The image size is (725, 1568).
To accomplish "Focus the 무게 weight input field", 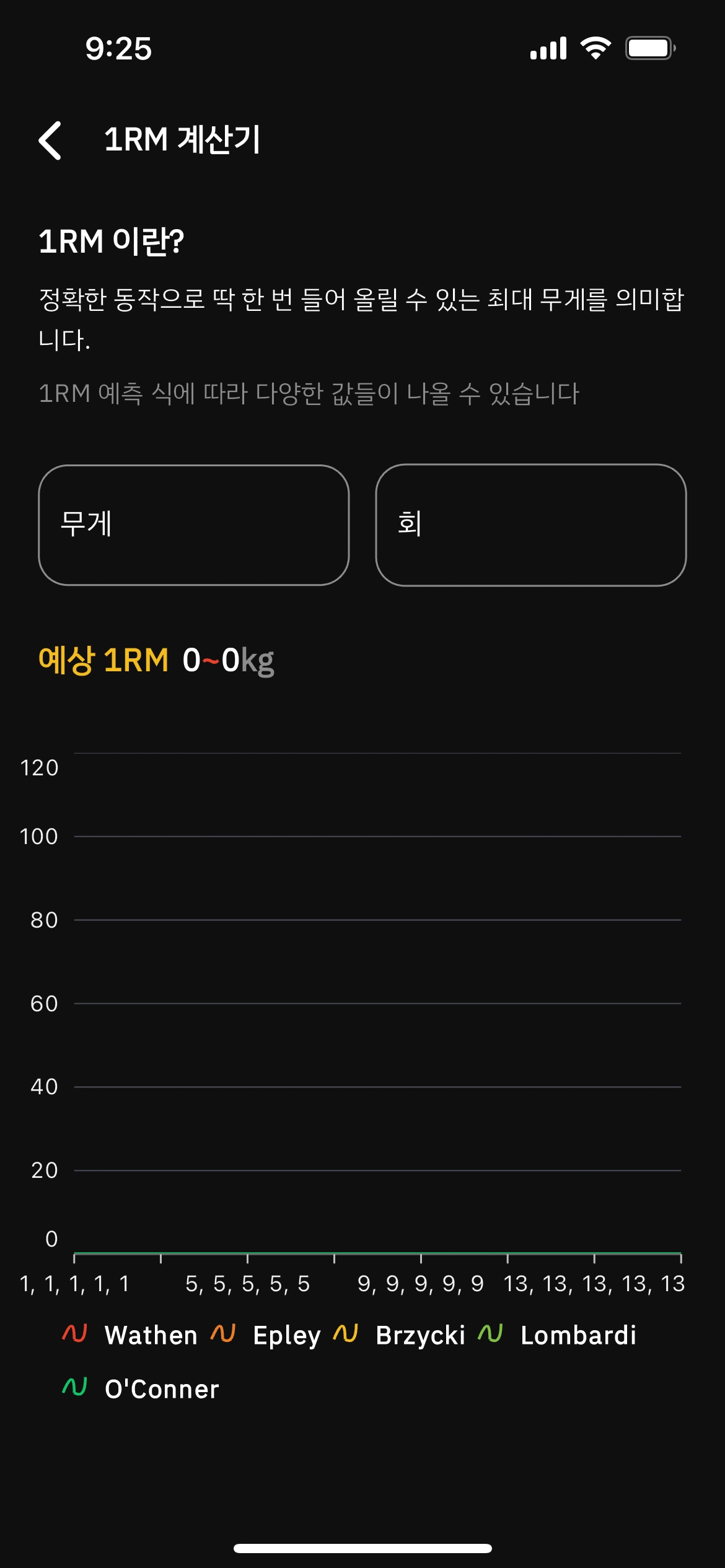I will click(x=193, y=525).
